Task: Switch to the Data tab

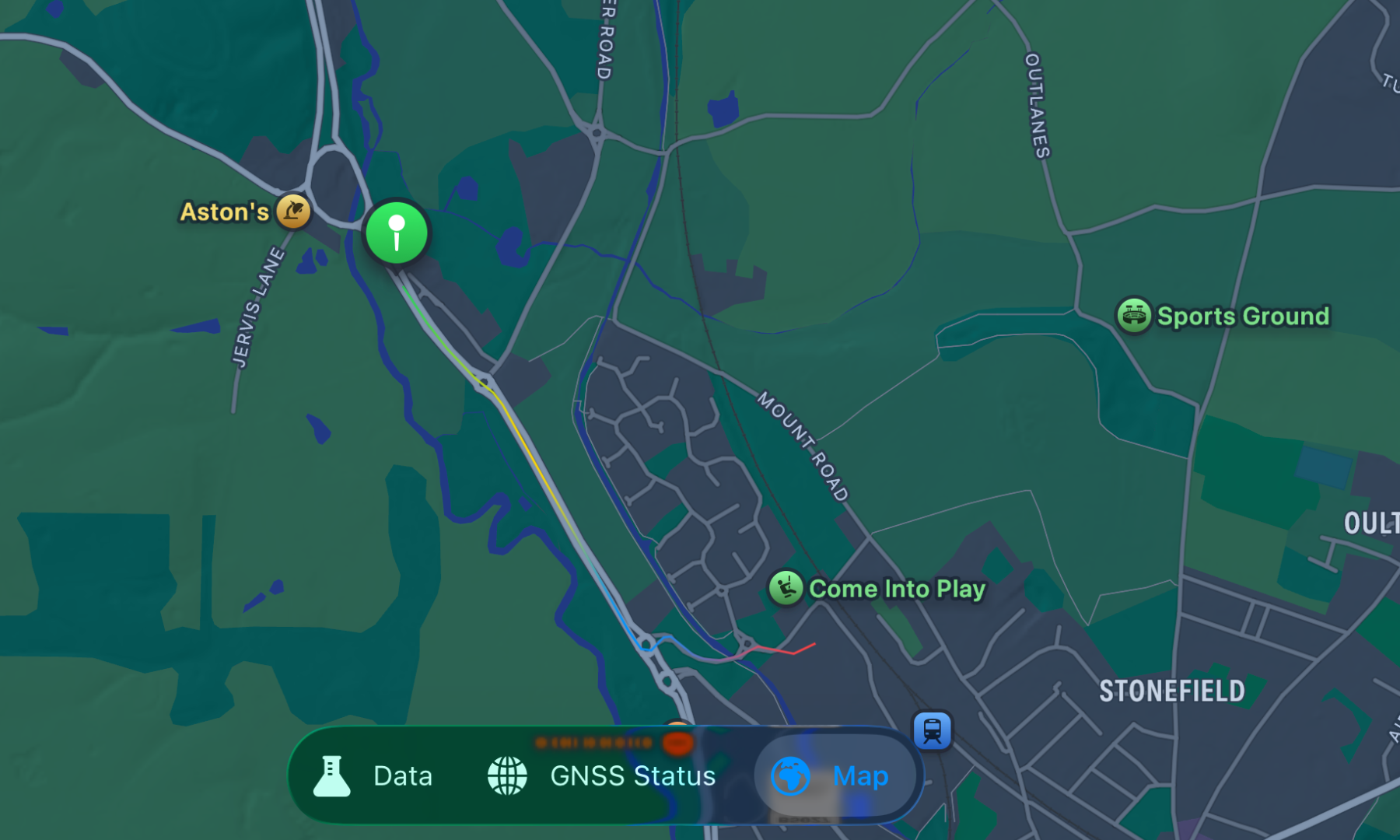Action: 373,775
